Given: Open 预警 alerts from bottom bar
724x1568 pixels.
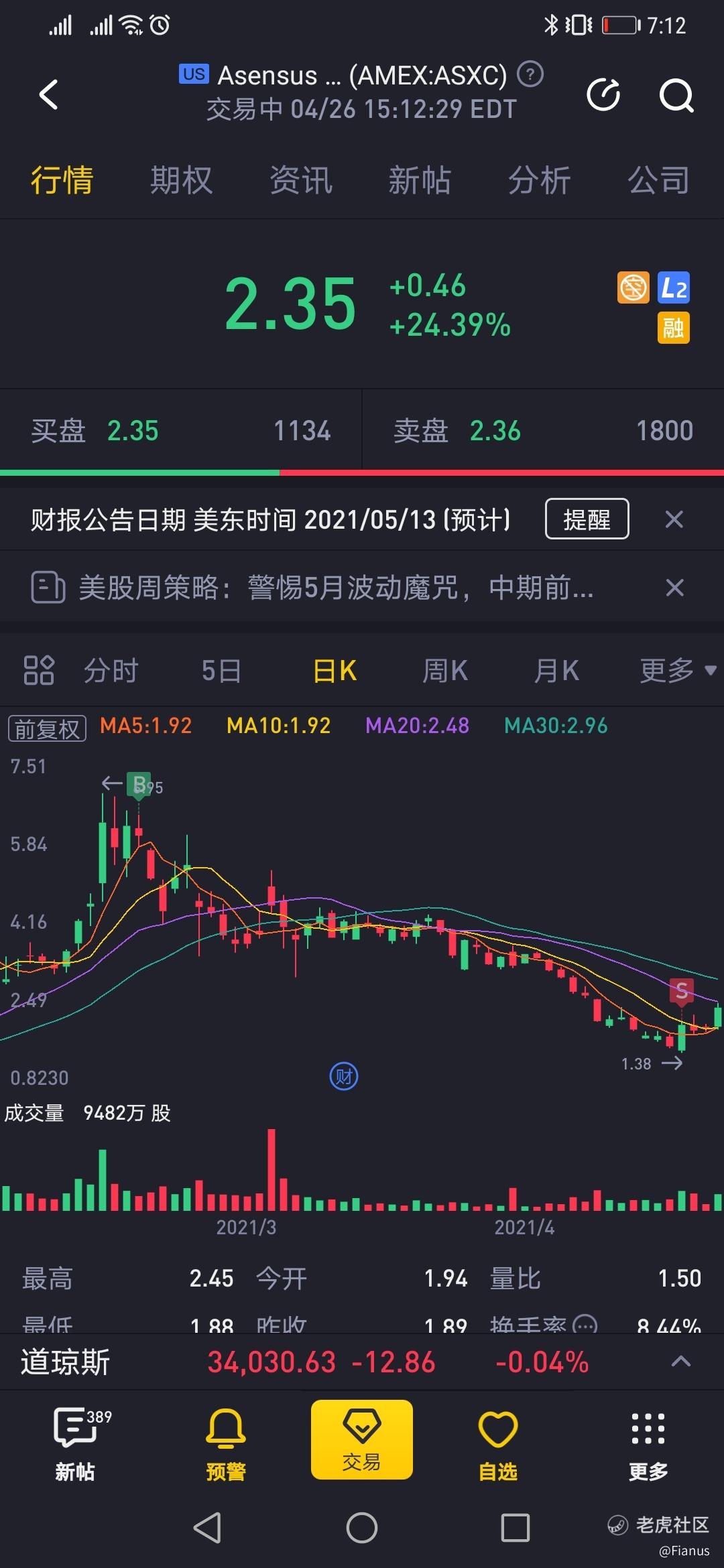Looking at the screenshot, I should coord(225,1444).
